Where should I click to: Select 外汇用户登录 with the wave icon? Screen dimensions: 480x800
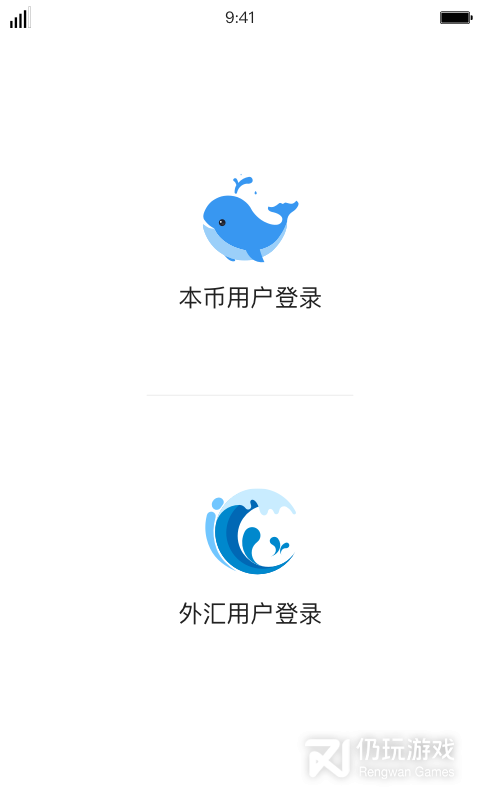[250, 557]
